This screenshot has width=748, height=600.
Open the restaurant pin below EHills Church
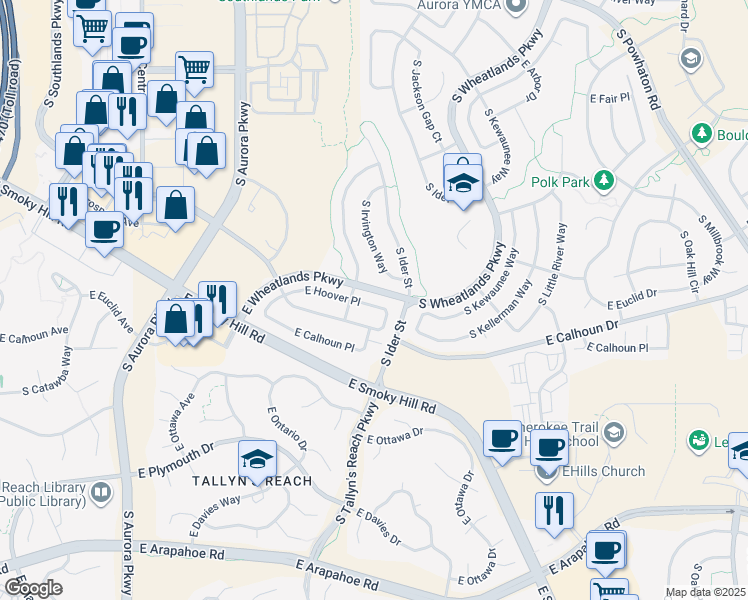pyautogui.click(x=553, y=512)
